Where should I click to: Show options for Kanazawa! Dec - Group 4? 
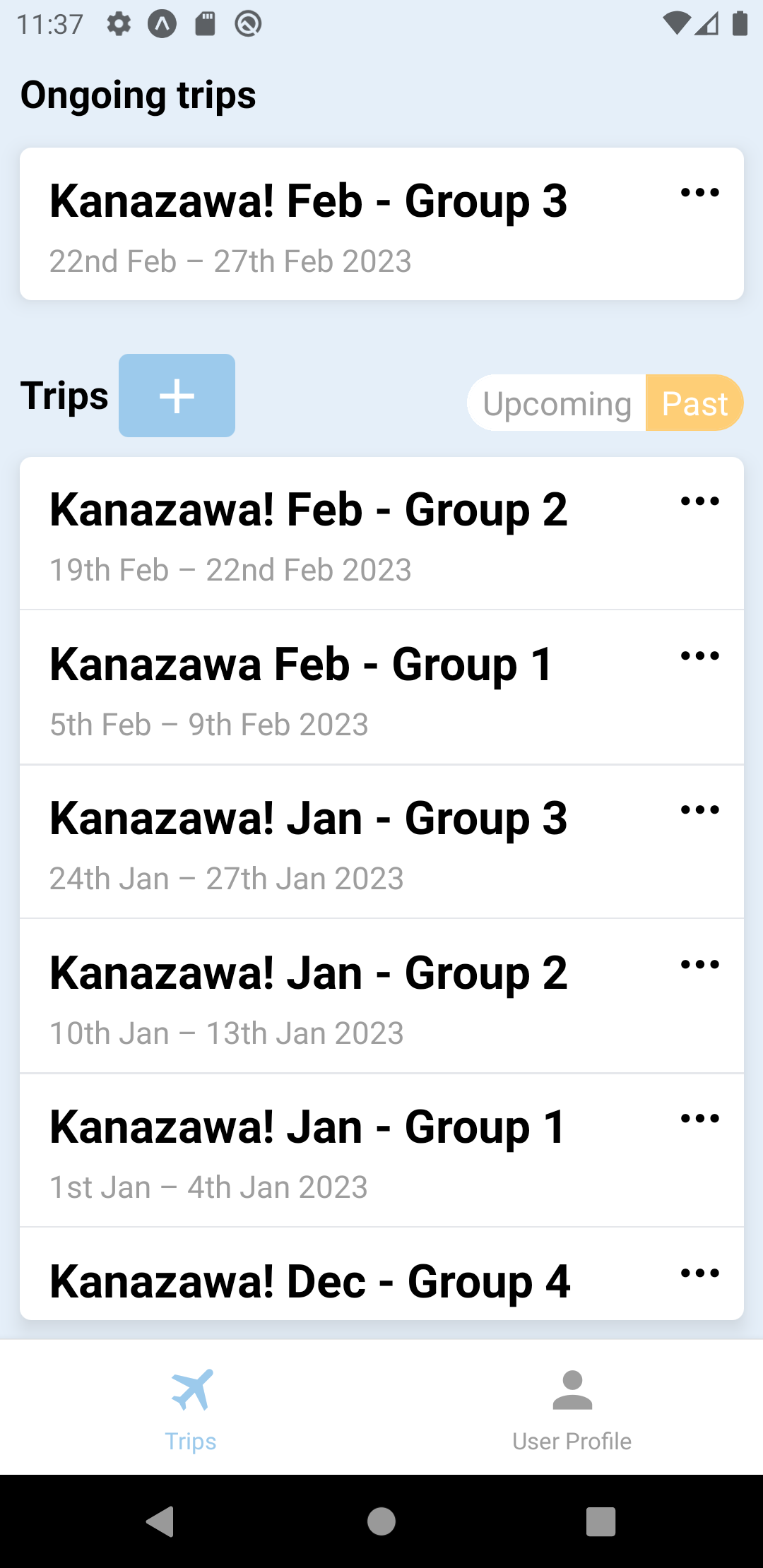[699, 1273]
